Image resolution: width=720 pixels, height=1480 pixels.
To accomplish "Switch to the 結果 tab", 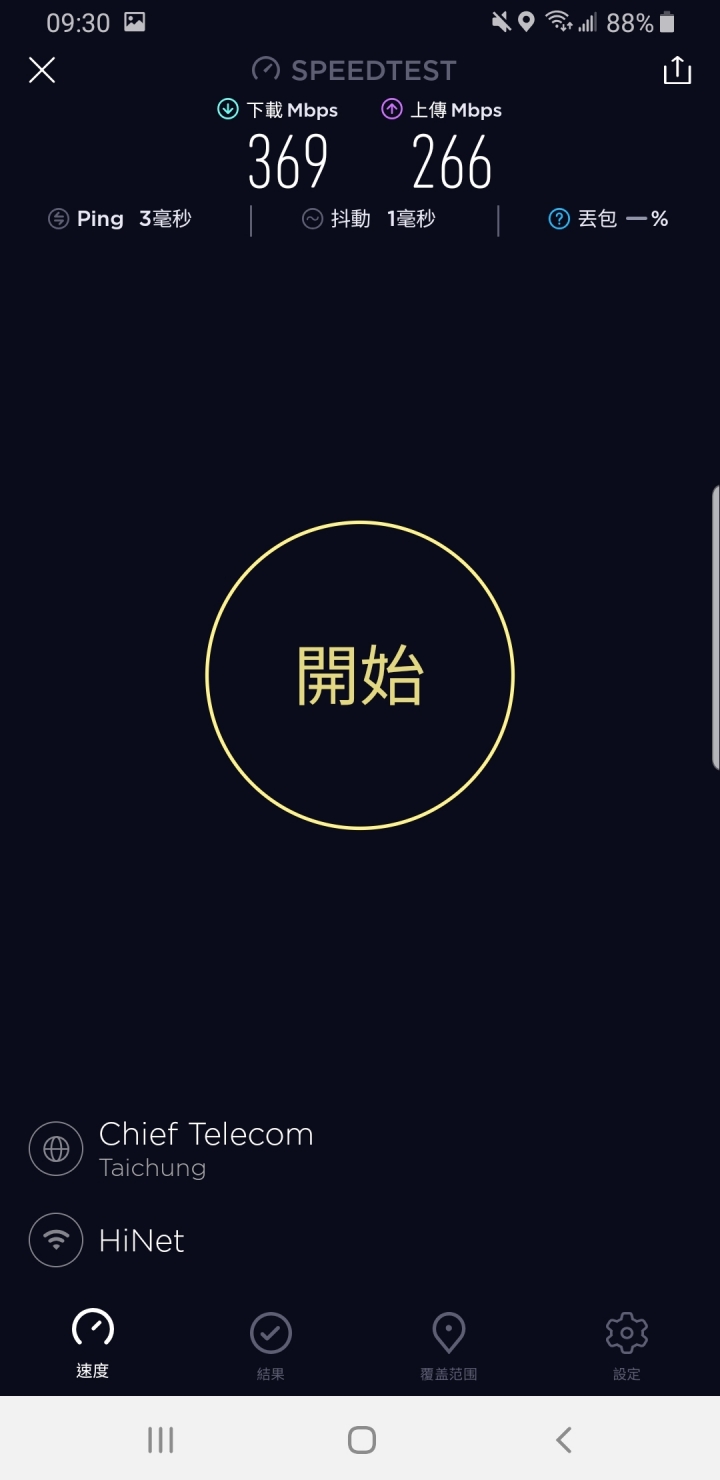I will [270, 1346].
